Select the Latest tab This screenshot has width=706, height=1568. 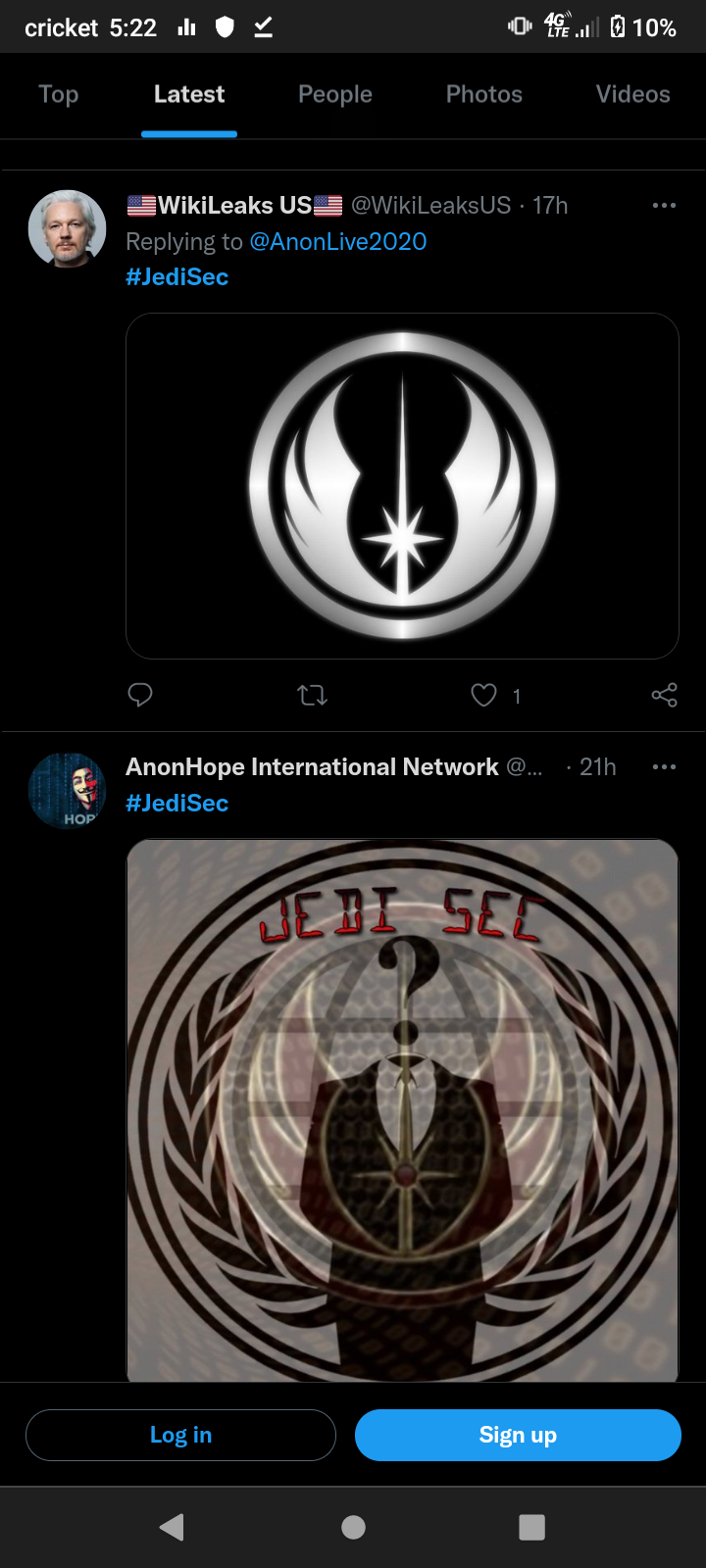pos(189,94)
